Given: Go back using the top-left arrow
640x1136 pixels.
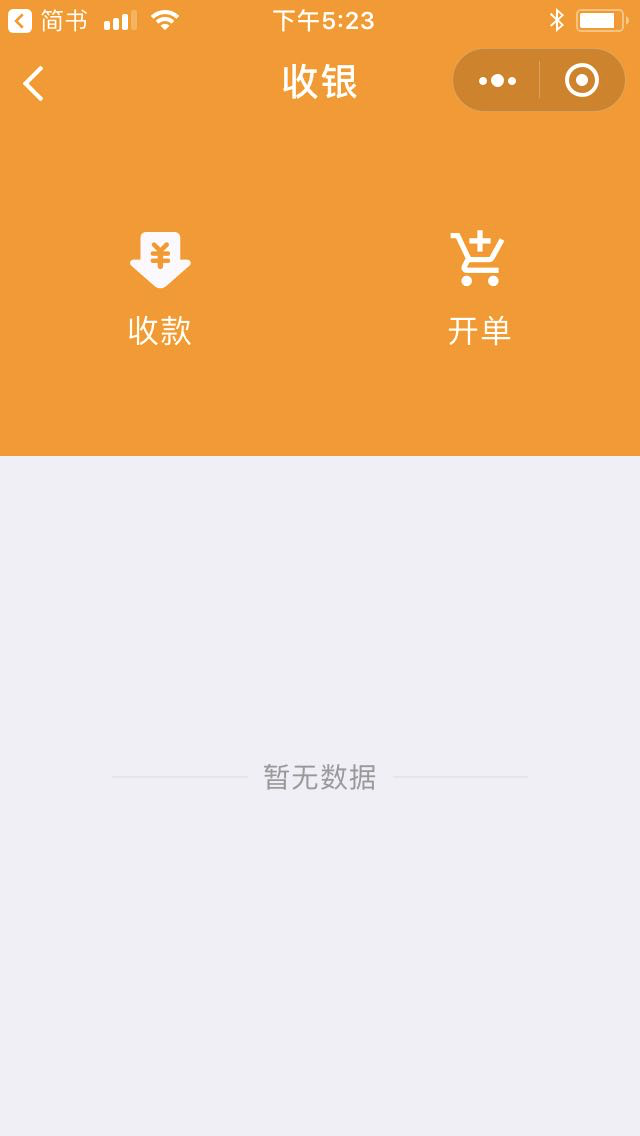Looking at the screenshot, I should coord(33,83).
